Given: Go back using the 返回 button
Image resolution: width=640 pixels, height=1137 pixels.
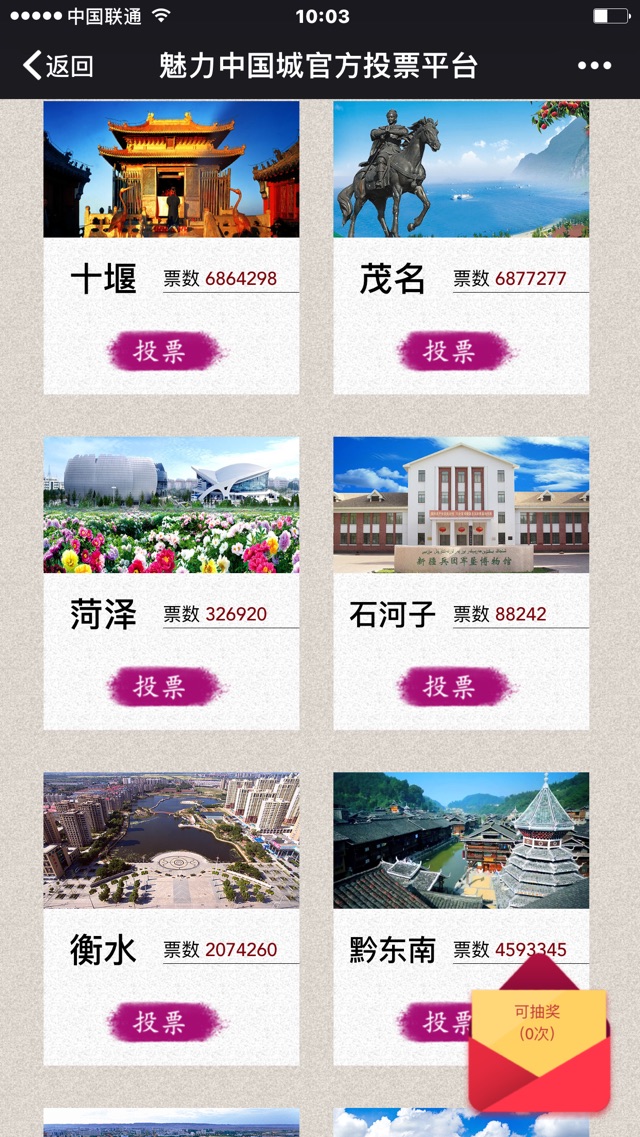Looking at the screenshot, I should click(58, 66).
